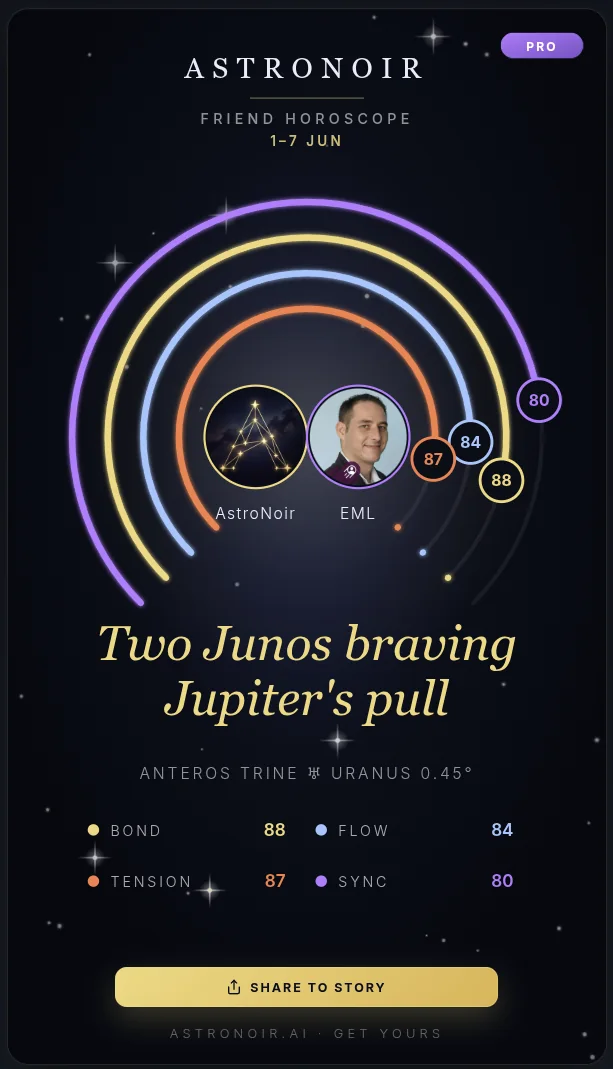
Task: Open the AstroNoir profile avatar
Action: click(x=255, y=437)
